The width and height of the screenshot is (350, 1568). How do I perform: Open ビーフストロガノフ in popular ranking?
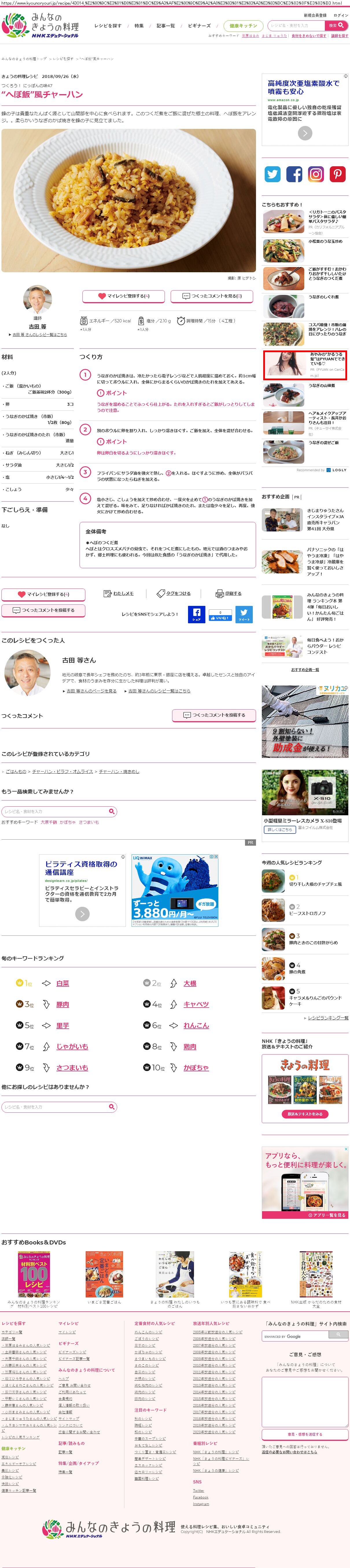pos(307,914)
